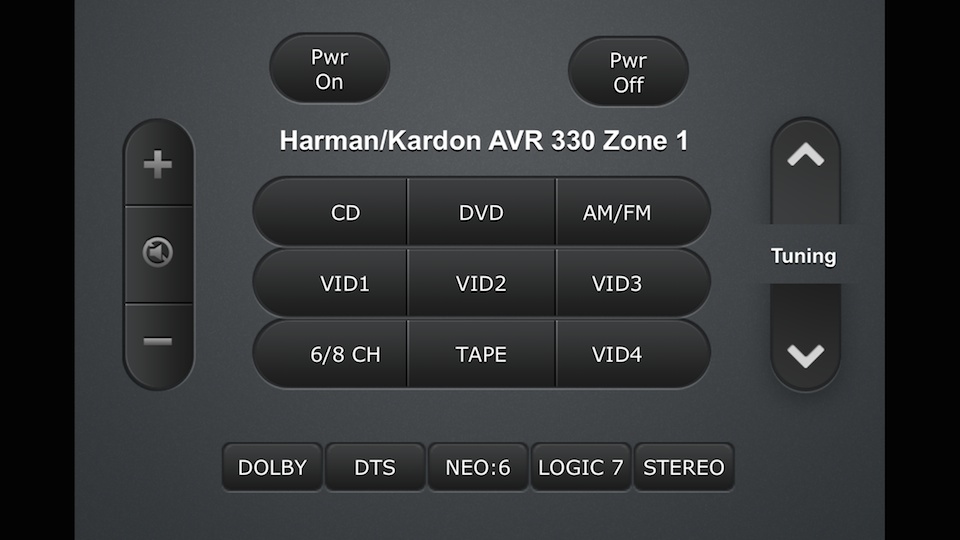This screenshot has width=960, height=540.
Task: Raise volume with the plus button
Action: pyautogui.click(x=158, y=165)
